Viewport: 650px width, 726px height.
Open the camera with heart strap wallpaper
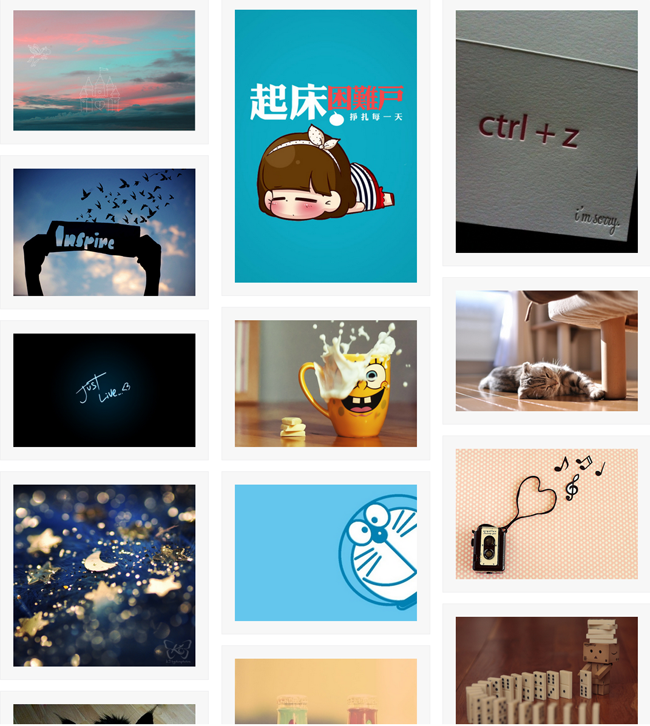(x=546, y=513)
